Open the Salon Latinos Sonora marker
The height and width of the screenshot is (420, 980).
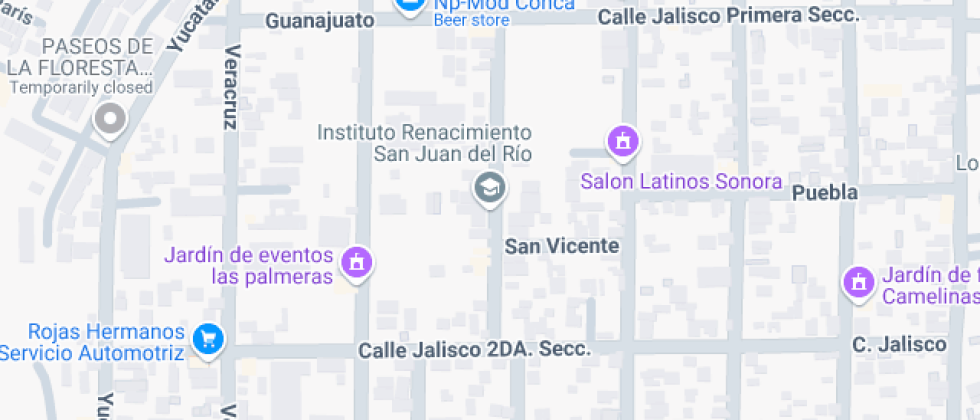click(x=623, y=142)
